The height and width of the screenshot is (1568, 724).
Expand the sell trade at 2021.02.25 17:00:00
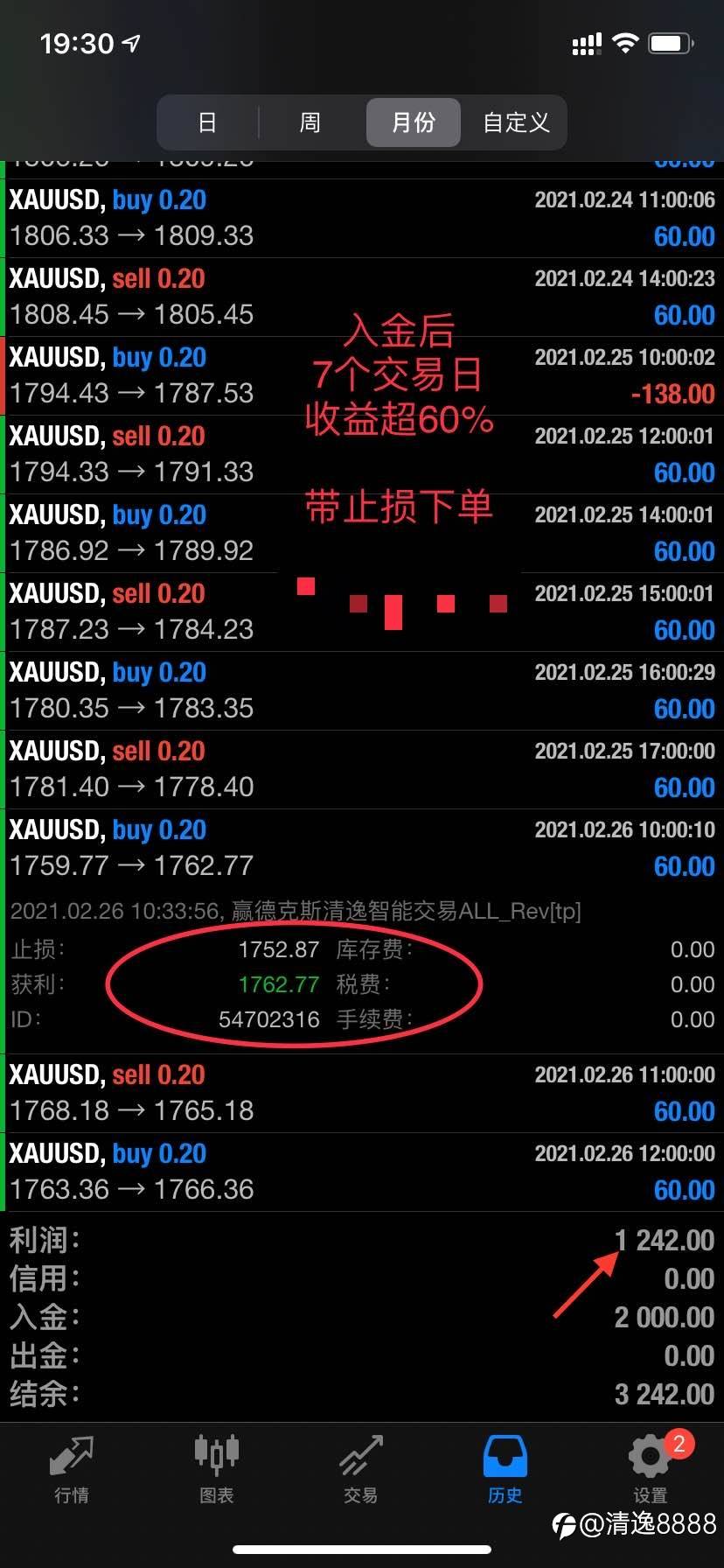tap(362, 770)
